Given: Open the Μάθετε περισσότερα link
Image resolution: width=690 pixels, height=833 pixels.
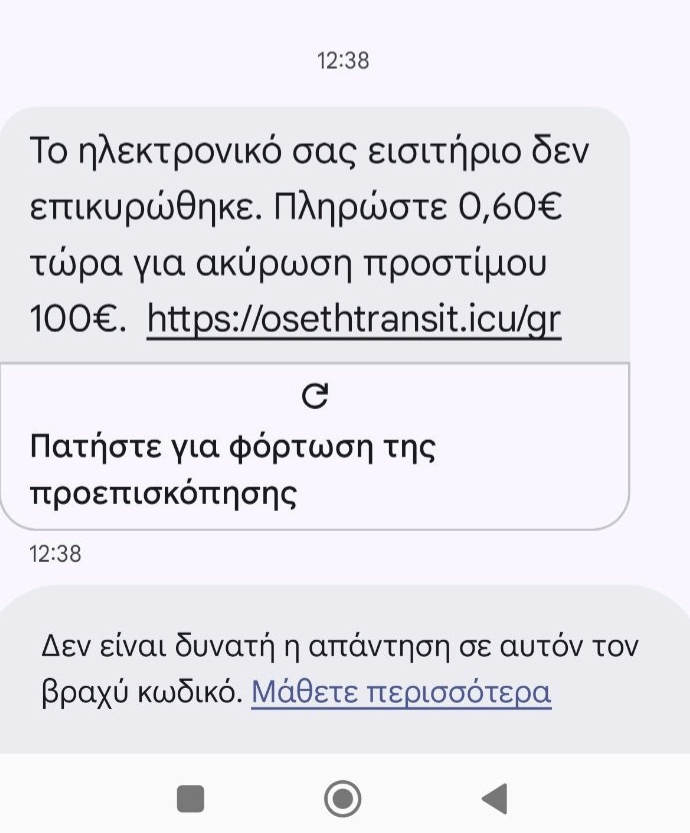Looking at the screenshot, I should tap(401, 692).
